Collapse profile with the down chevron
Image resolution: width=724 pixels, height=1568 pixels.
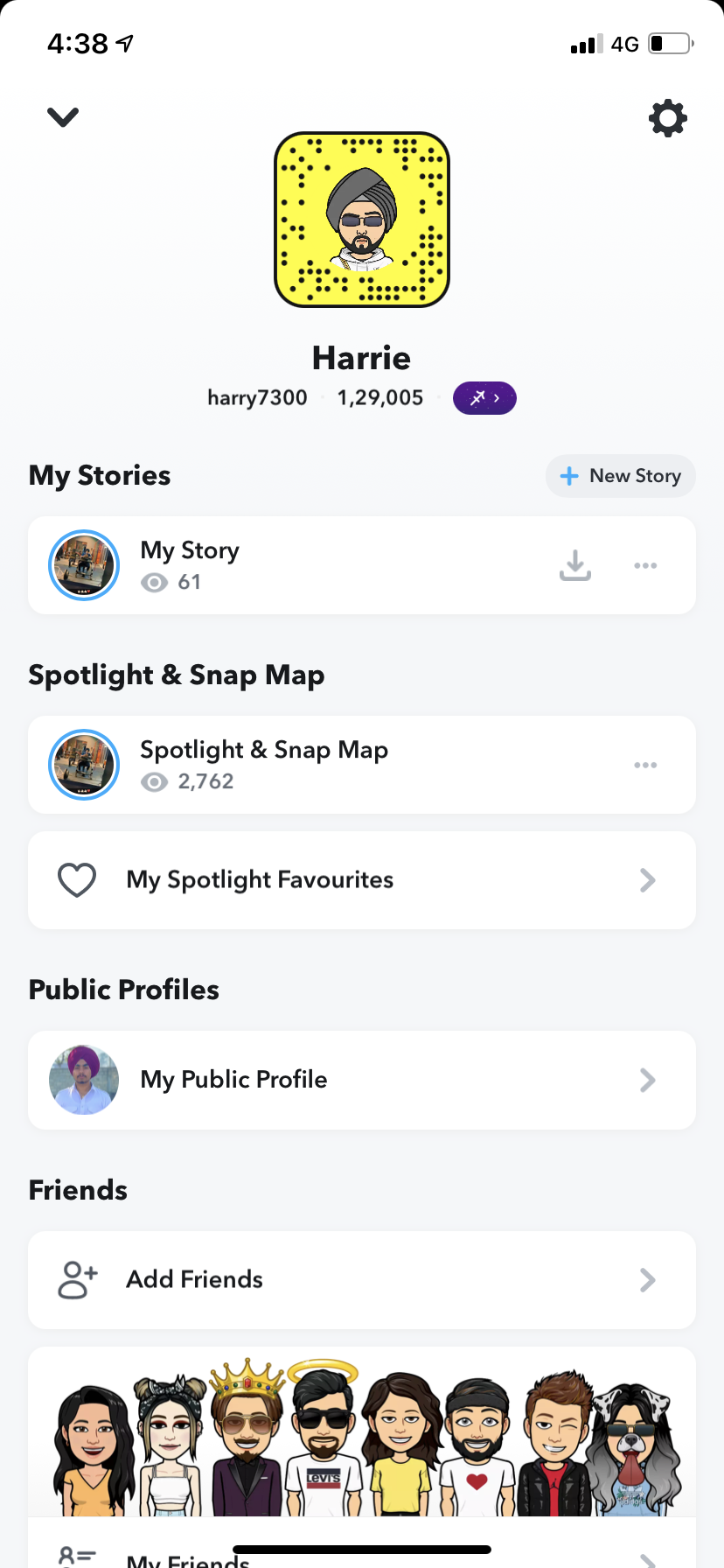tap(63, 117)
